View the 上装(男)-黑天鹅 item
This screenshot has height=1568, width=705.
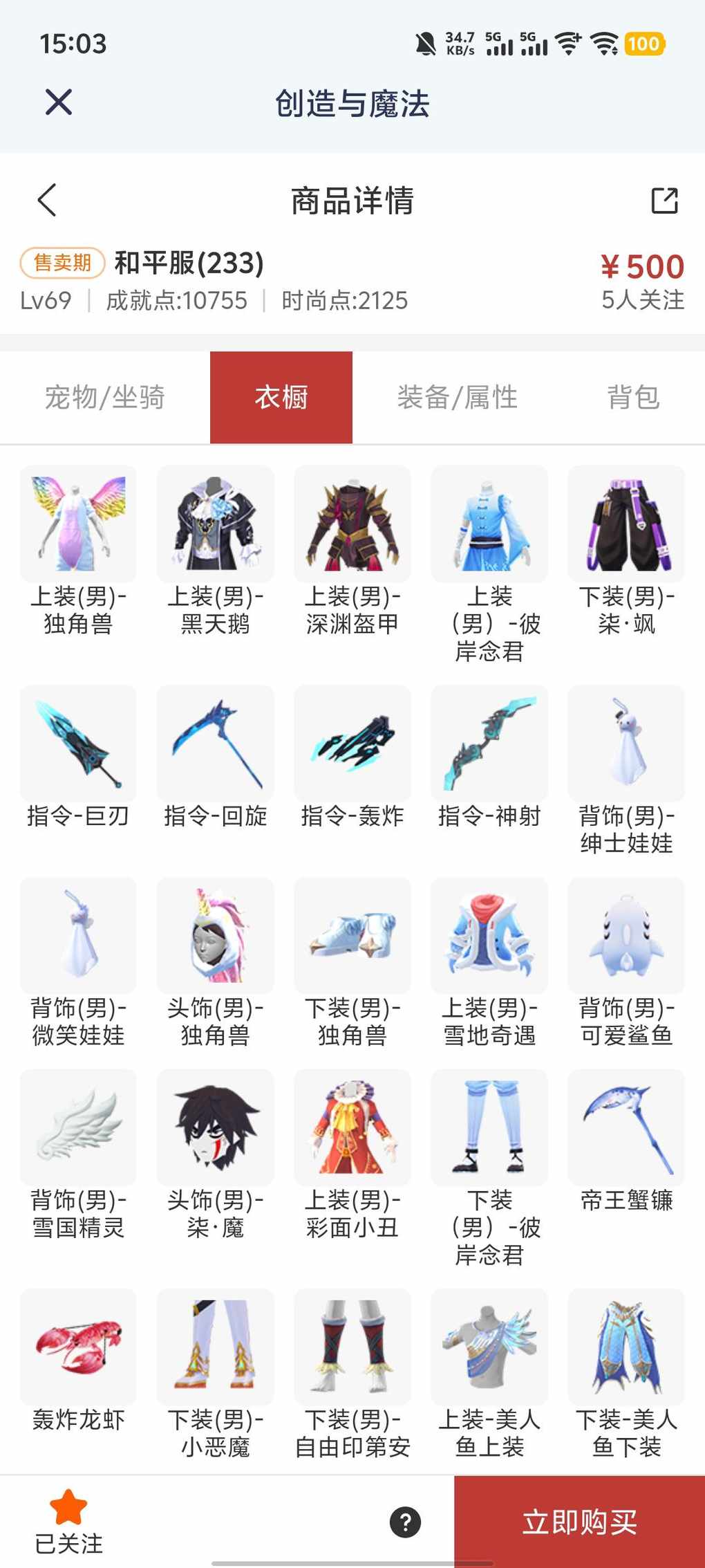point(215,524)
